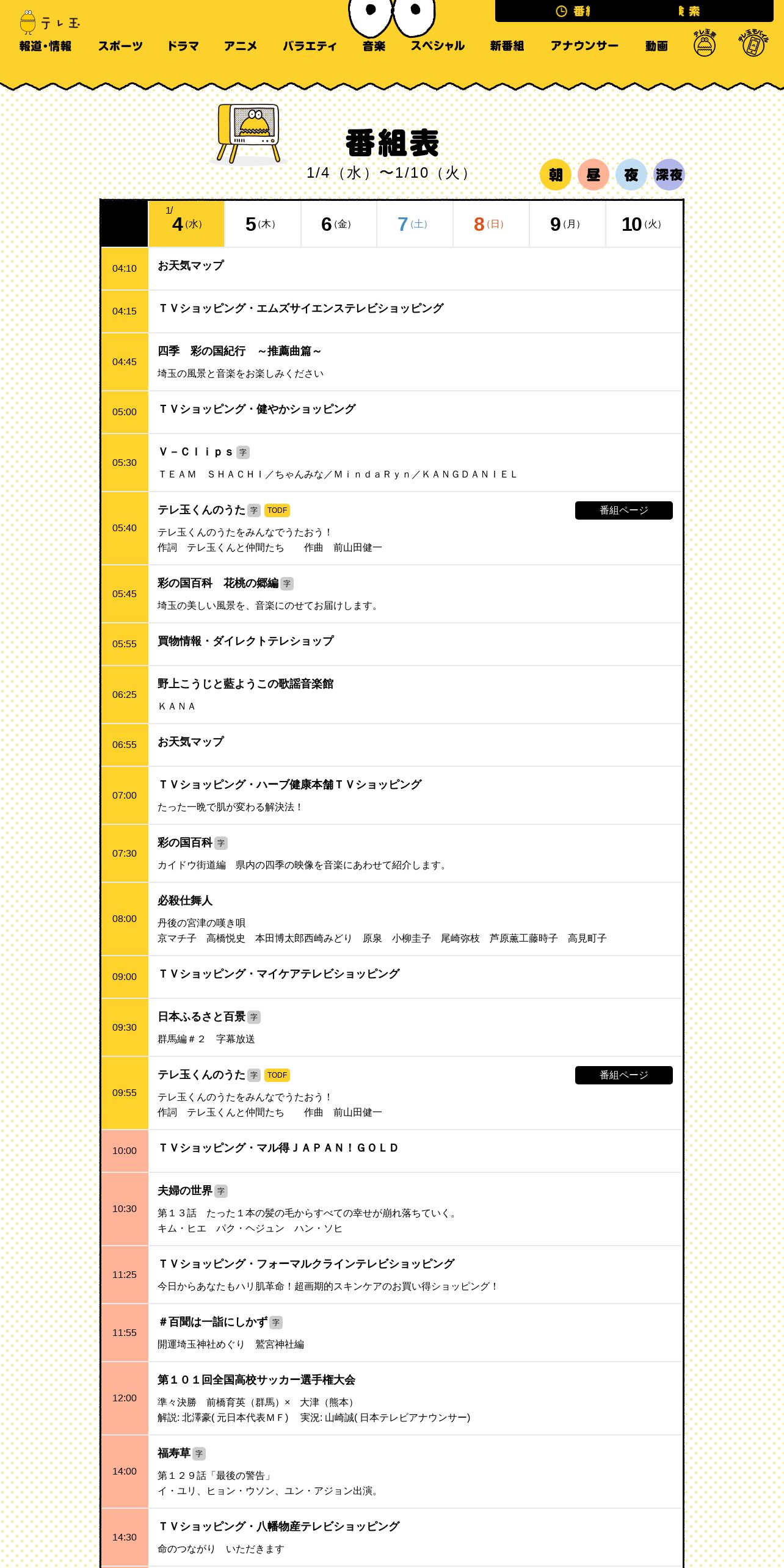Image resolution: width=784 pixels, height=1568 pixels.
Task: Open 番組ページ for the 05:40 テレ玉くんのうた
Action: click(x=624, y=510)
